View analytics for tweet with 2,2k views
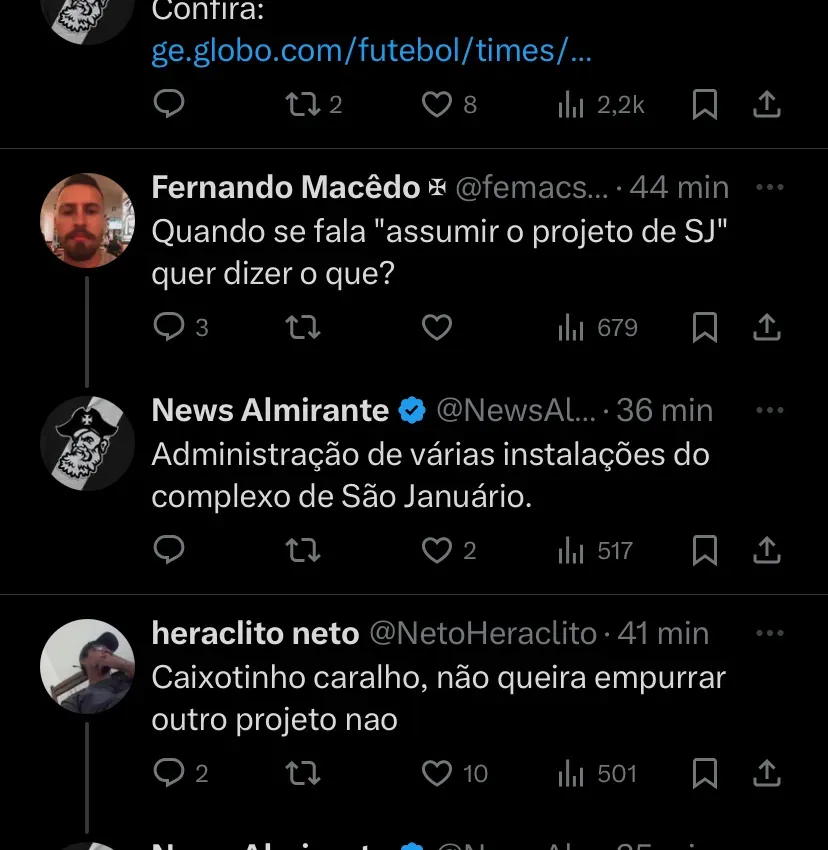Viewport: 828px width, 850px height. coord(600,104)
